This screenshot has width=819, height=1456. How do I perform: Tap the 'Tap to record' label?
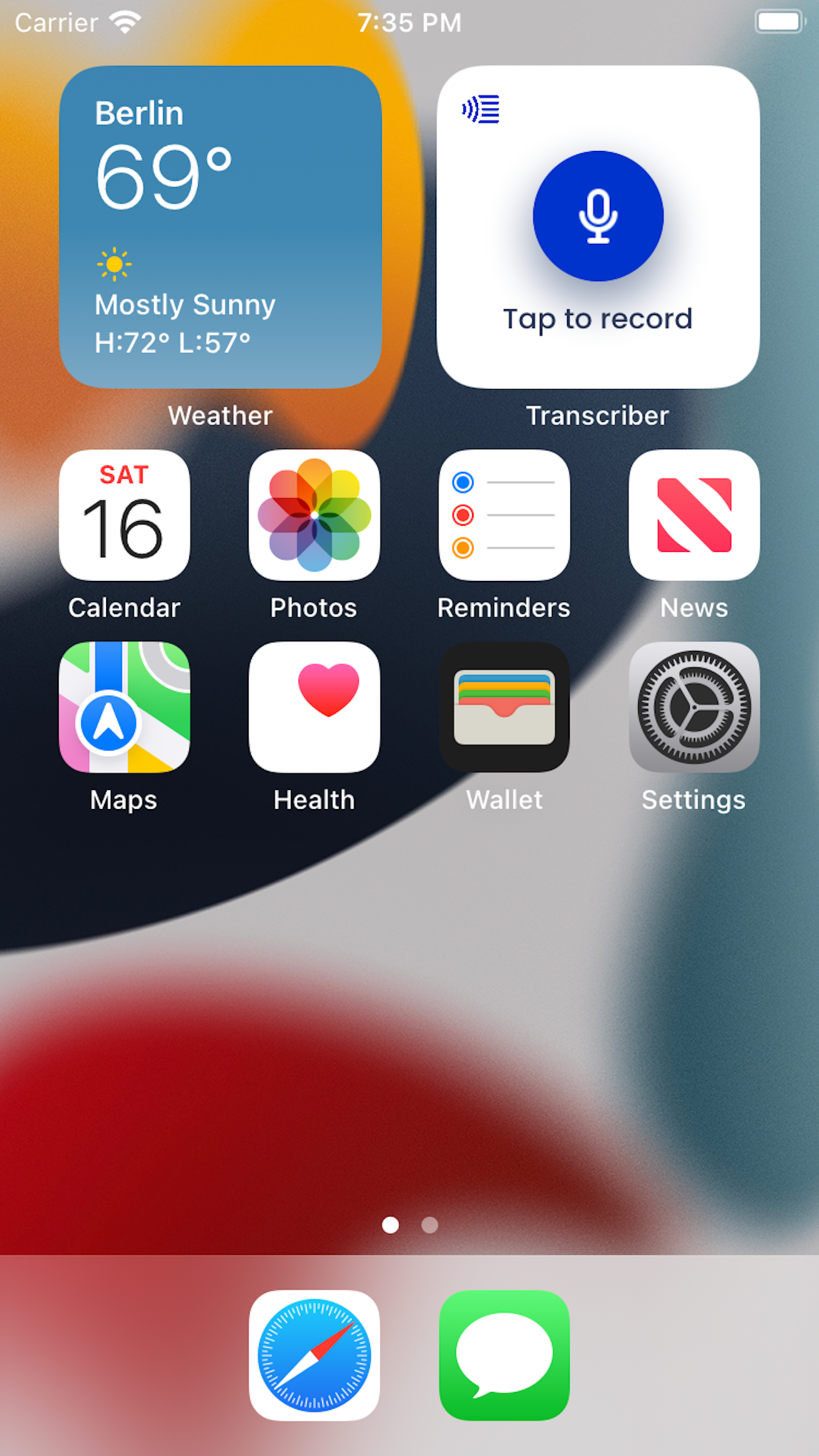[x=597, y=318]
